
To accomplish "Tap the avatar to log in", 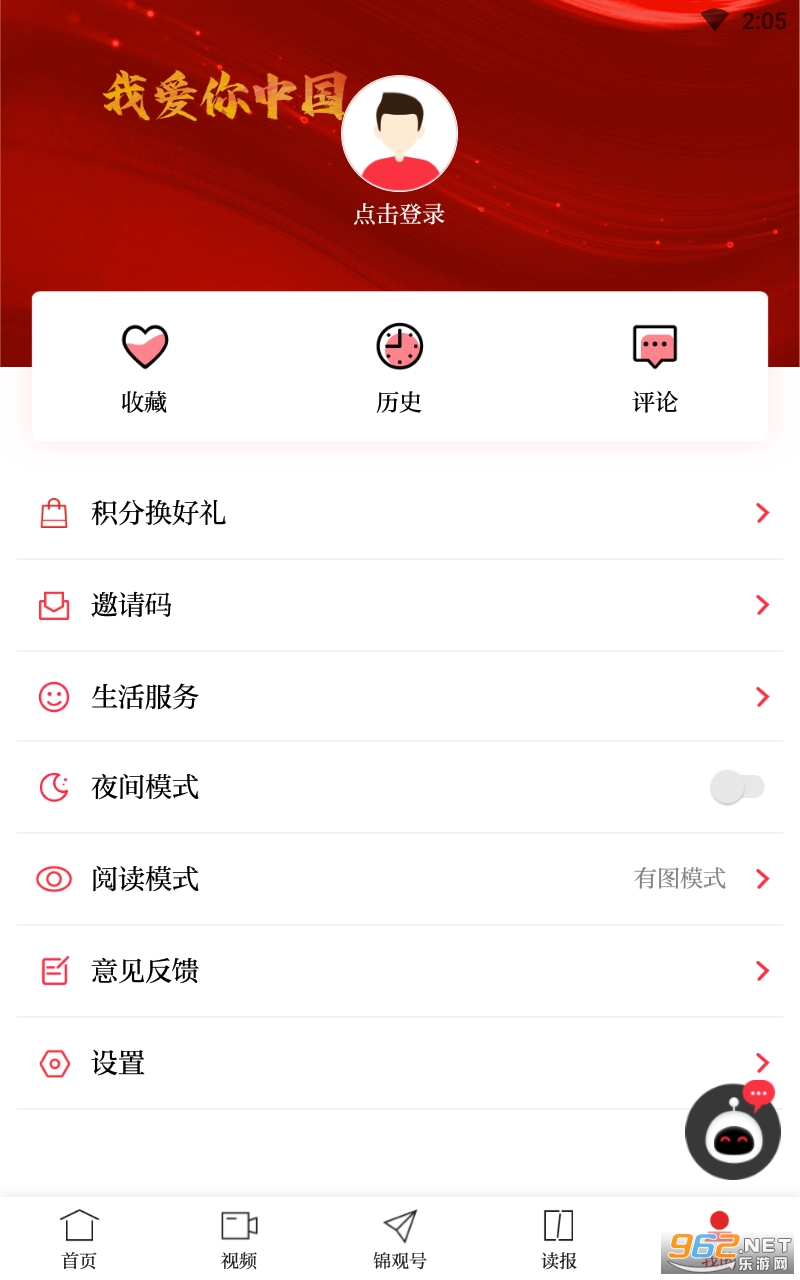I will point(399,134).
